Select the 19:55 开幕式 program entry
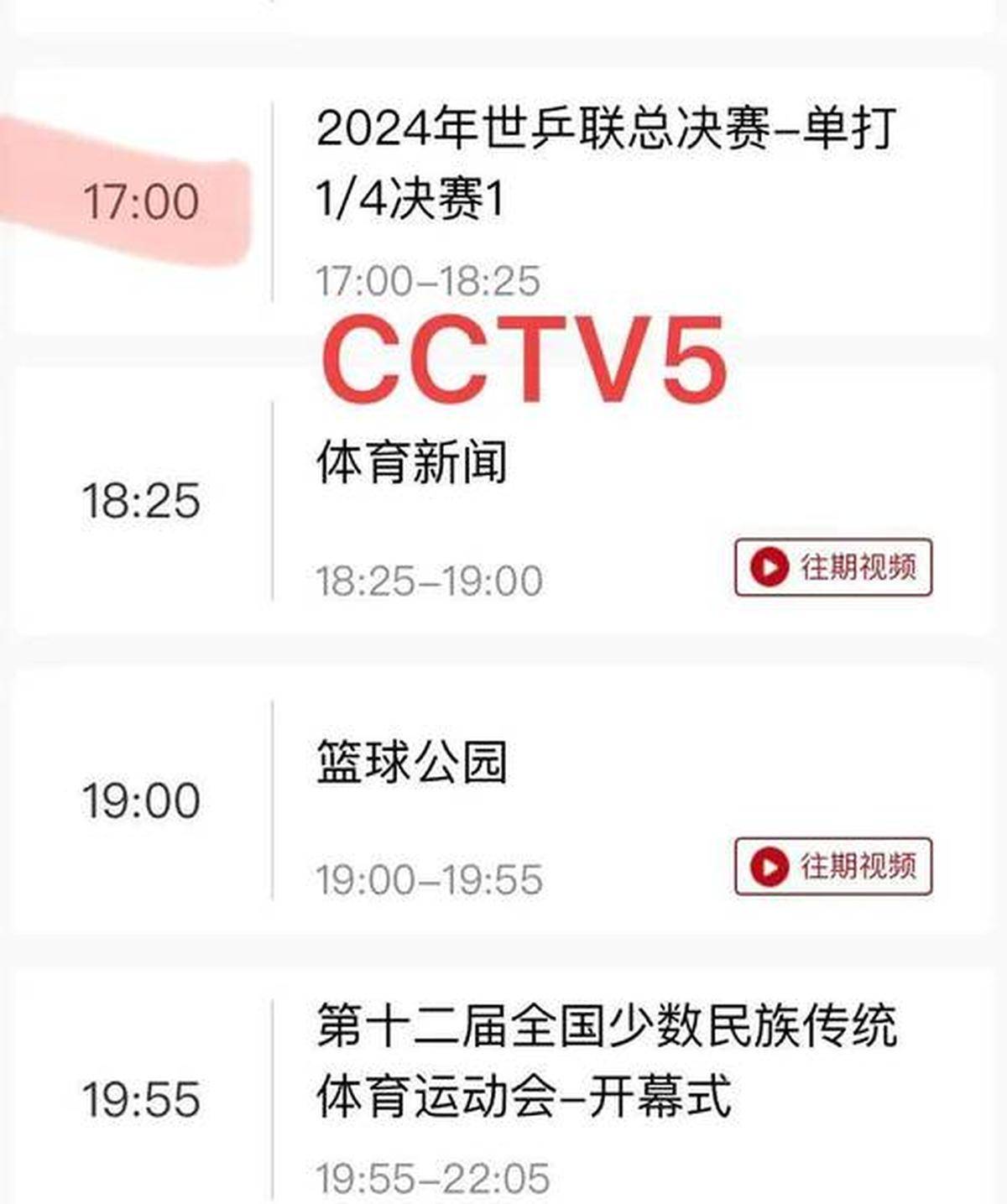 coord(604,1061)
